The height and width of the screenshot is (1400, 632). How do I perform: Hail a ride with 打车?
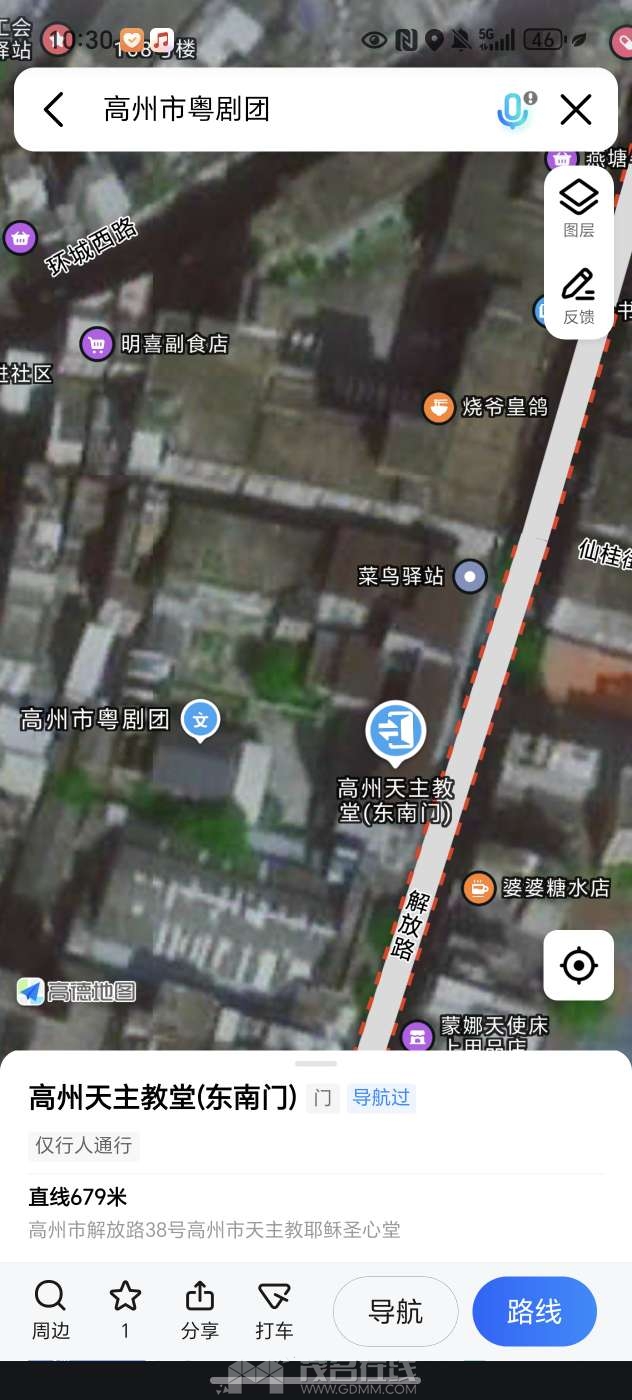(274, 1310)
